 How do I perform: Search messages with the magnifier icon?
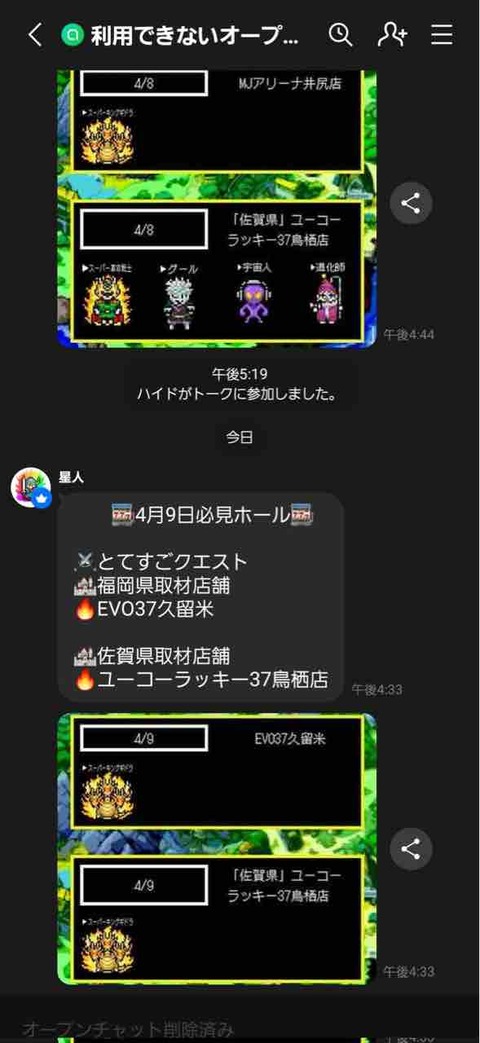pos(340,35)
